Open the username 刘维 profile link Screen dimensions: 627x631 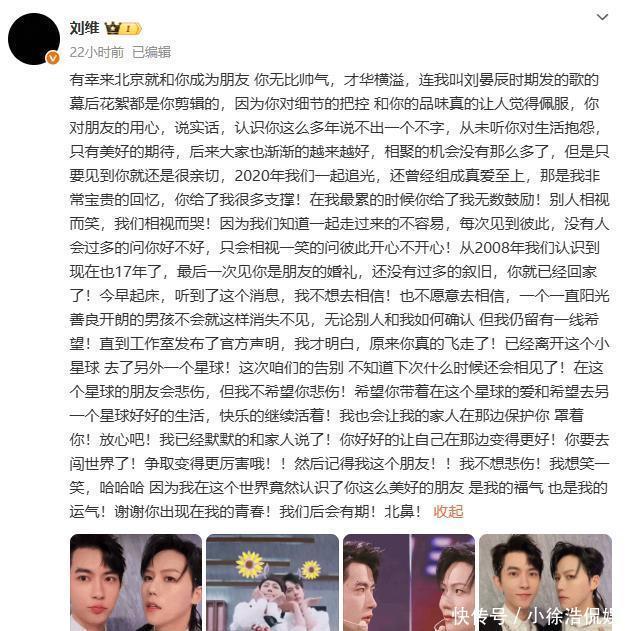(83, 28)
